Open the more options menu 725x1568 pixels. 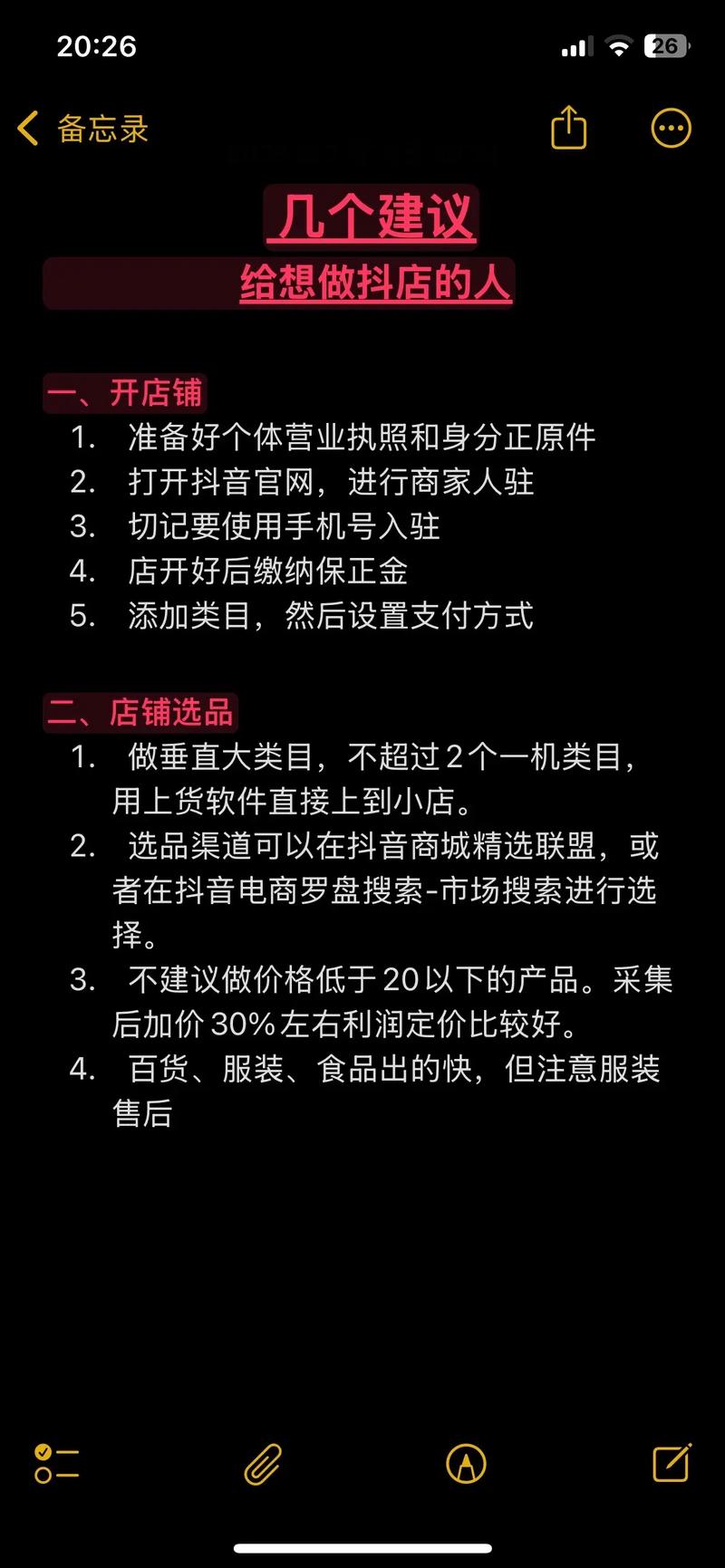tap(671, 129)
